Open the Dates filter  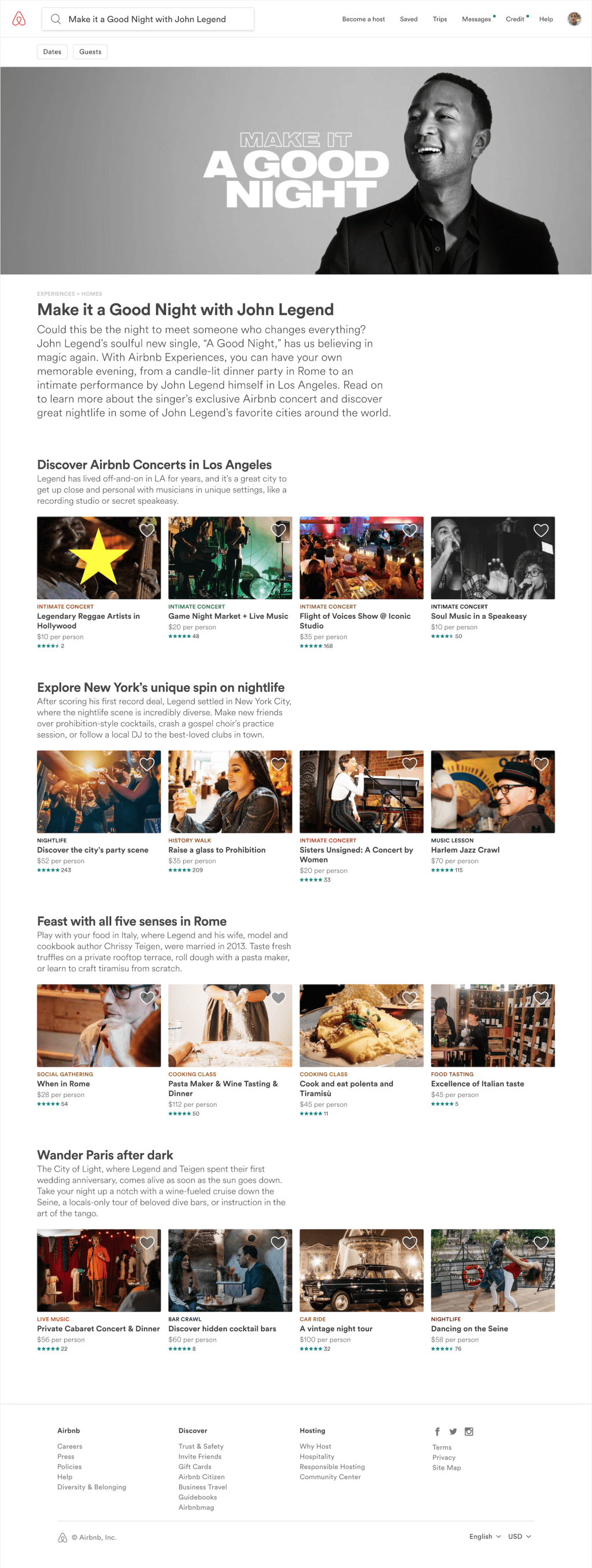tap(53, 52)
